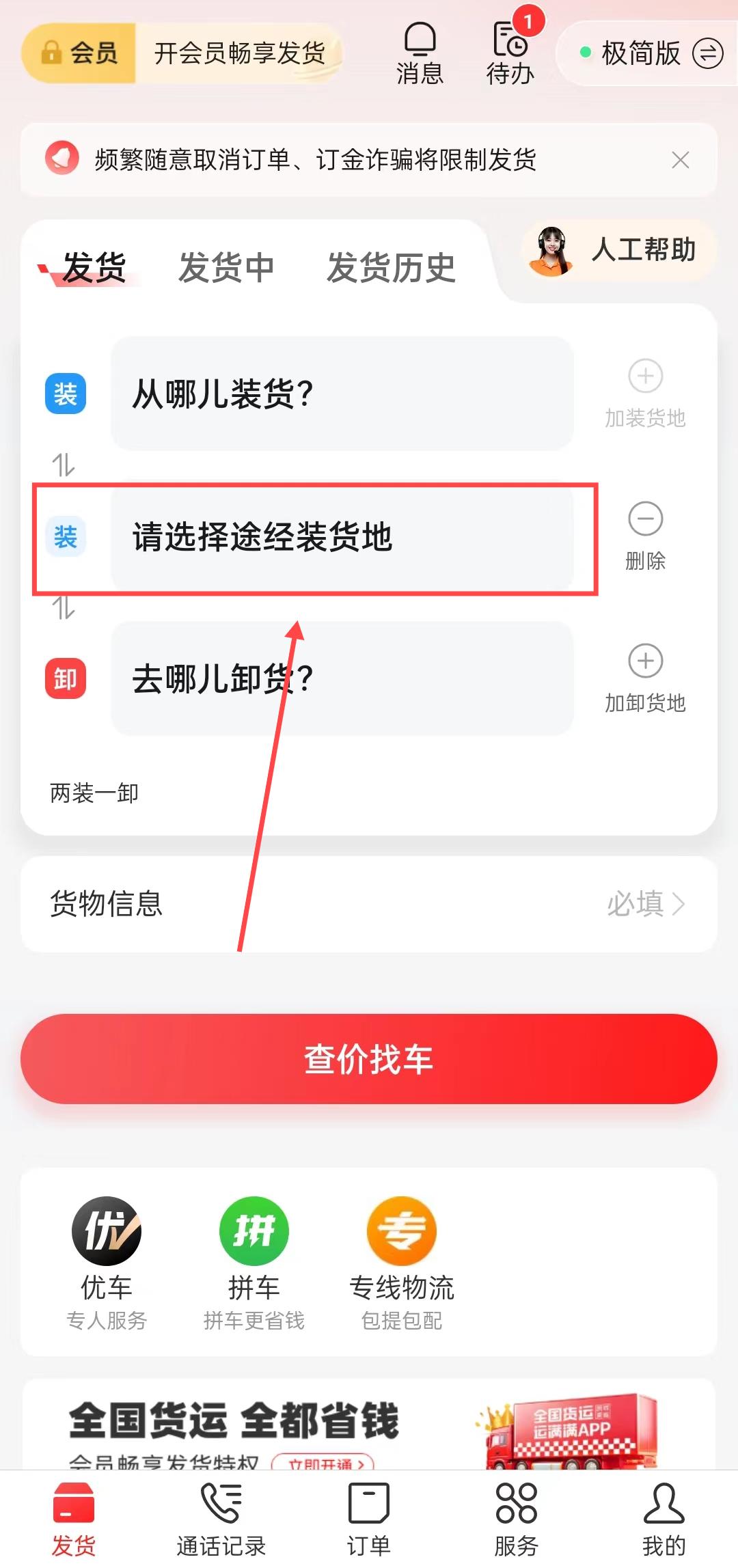
Task: Open the 拼车 carpool service
Action: click(x=254, y=1263)
